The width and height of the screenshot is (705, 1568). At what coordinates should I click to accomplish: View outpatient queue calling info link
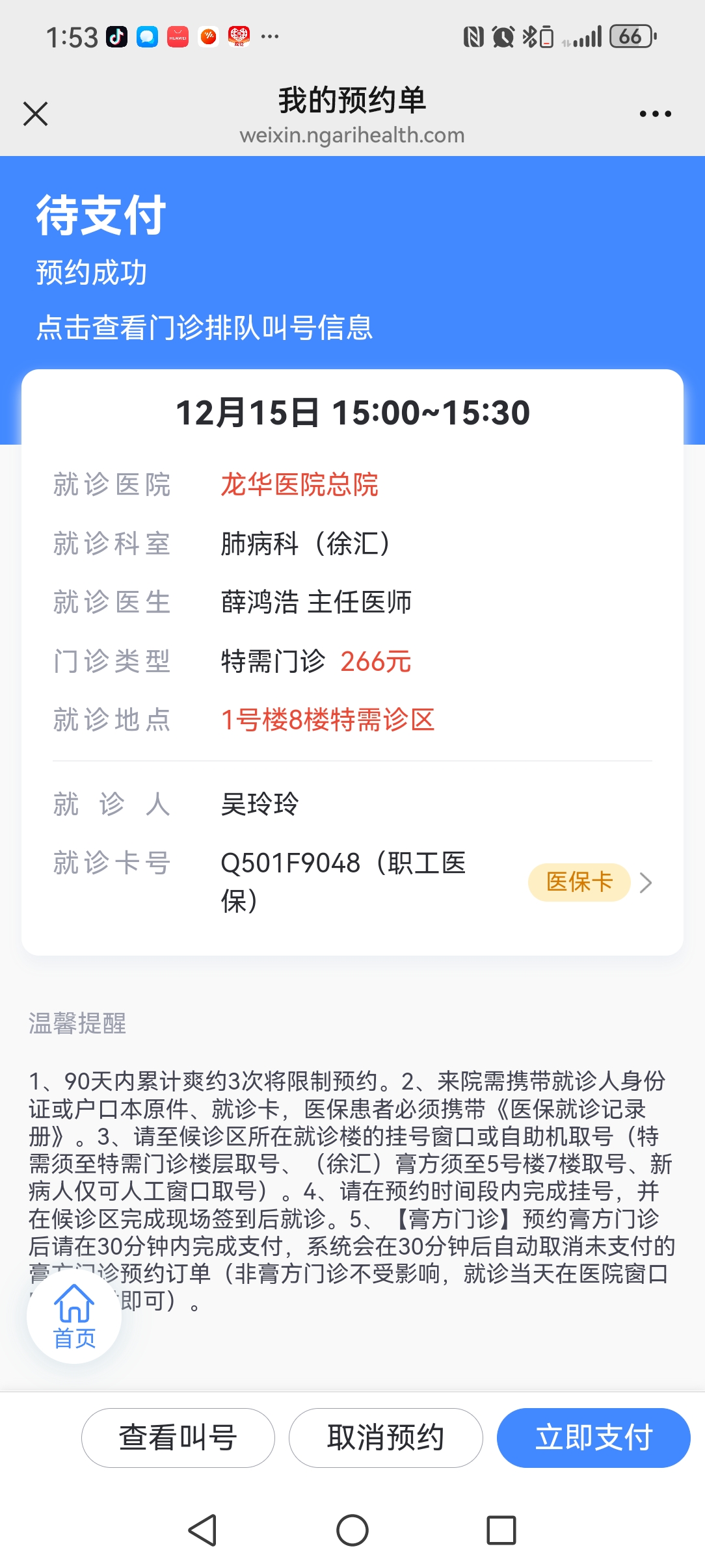(x=204, y=327)
